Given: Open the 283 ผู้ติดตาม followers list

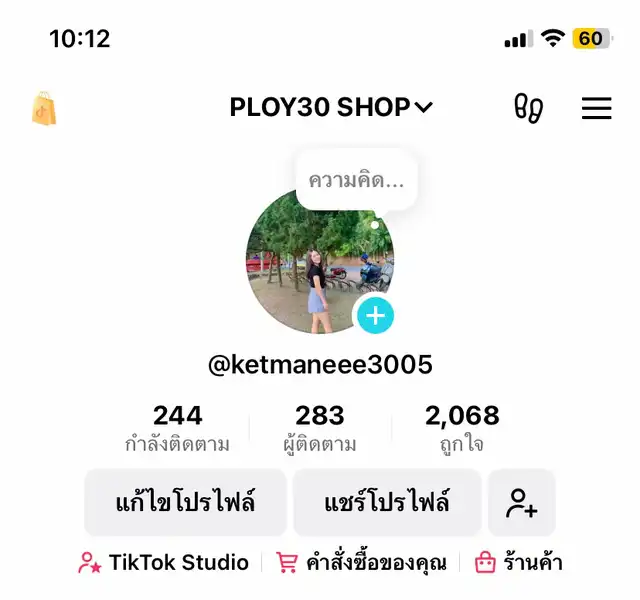Looking at the screenshot, I should pos(320,428).
